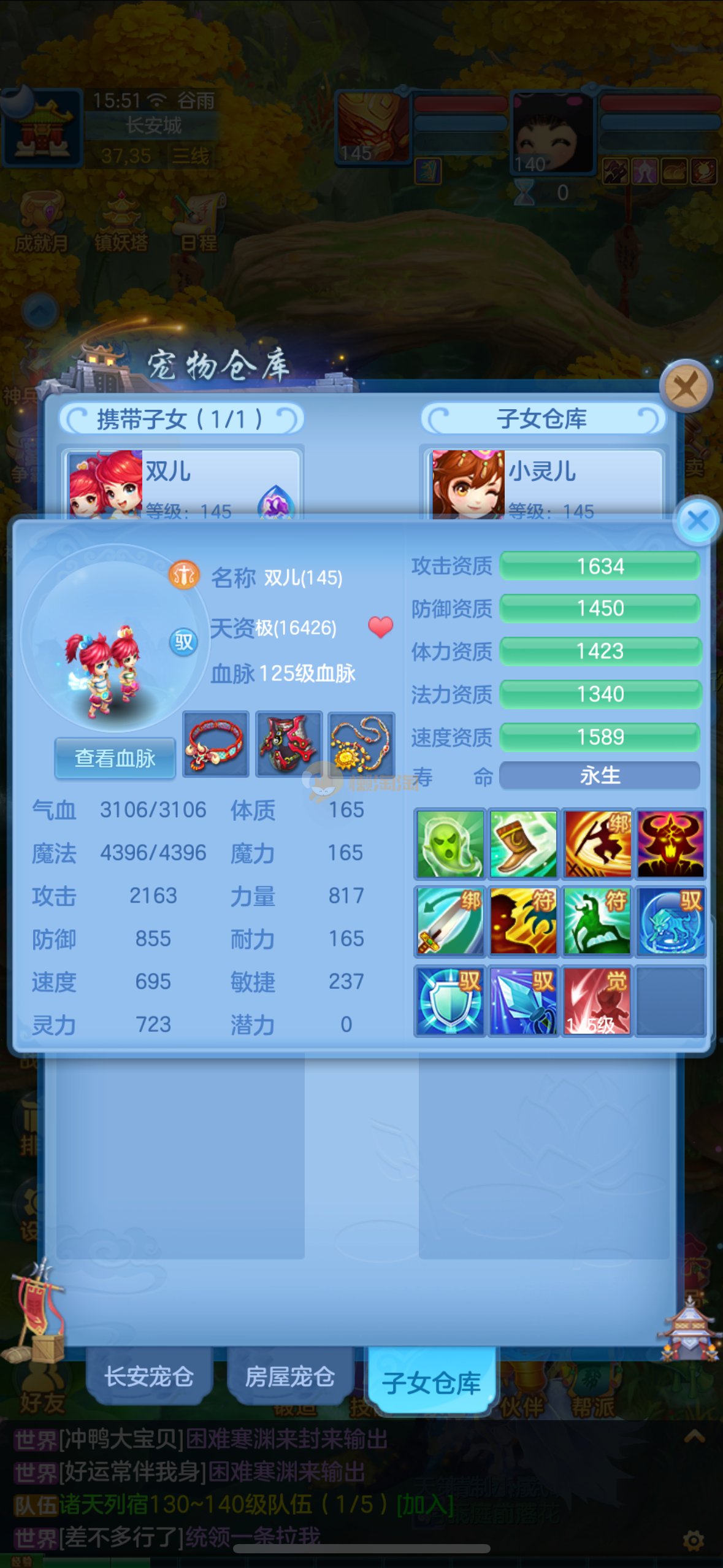The width and height of the screenshot is (723, 1568).
Task: Select the 子女仓库 tab
Action: click(431, 1382)
